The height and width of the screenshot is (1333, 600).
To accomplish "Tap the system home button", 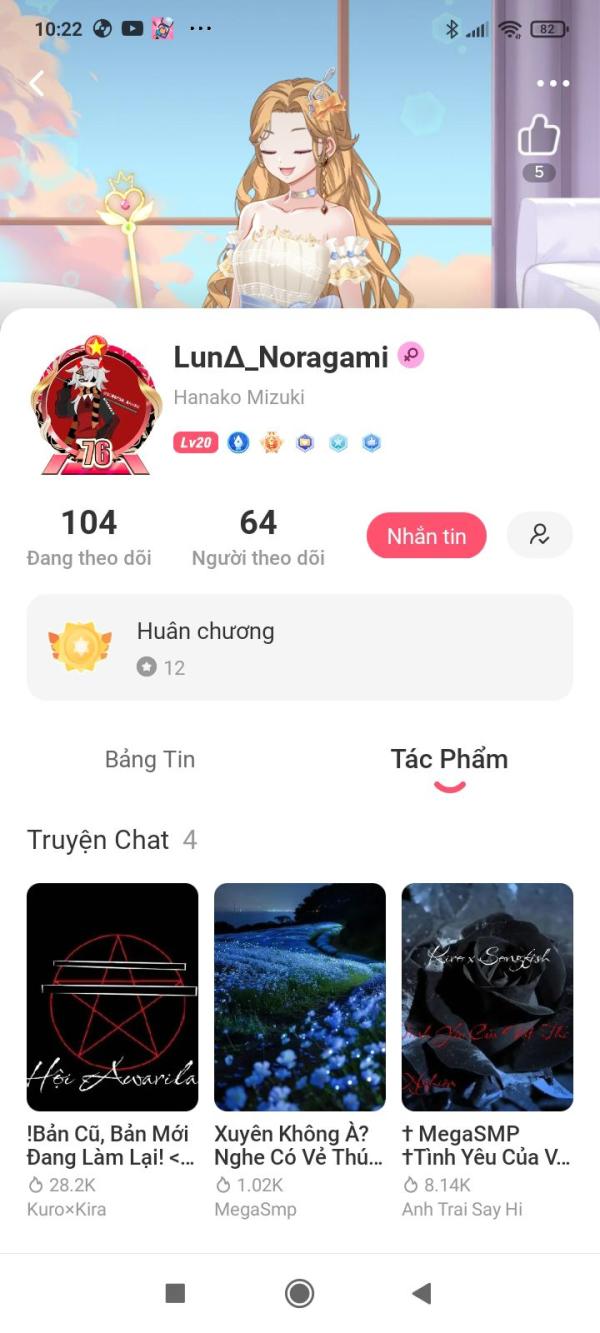I will click(299, 1293).
